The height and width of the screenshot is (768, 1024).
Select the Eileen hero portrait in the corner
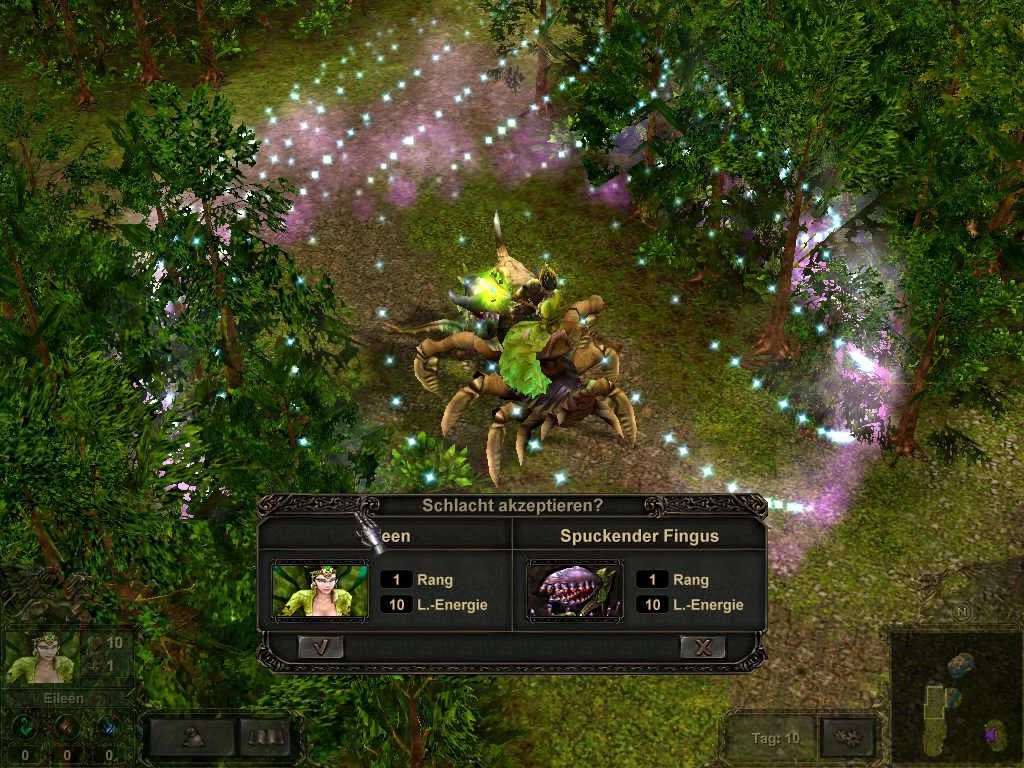click(x=40, y=657)
